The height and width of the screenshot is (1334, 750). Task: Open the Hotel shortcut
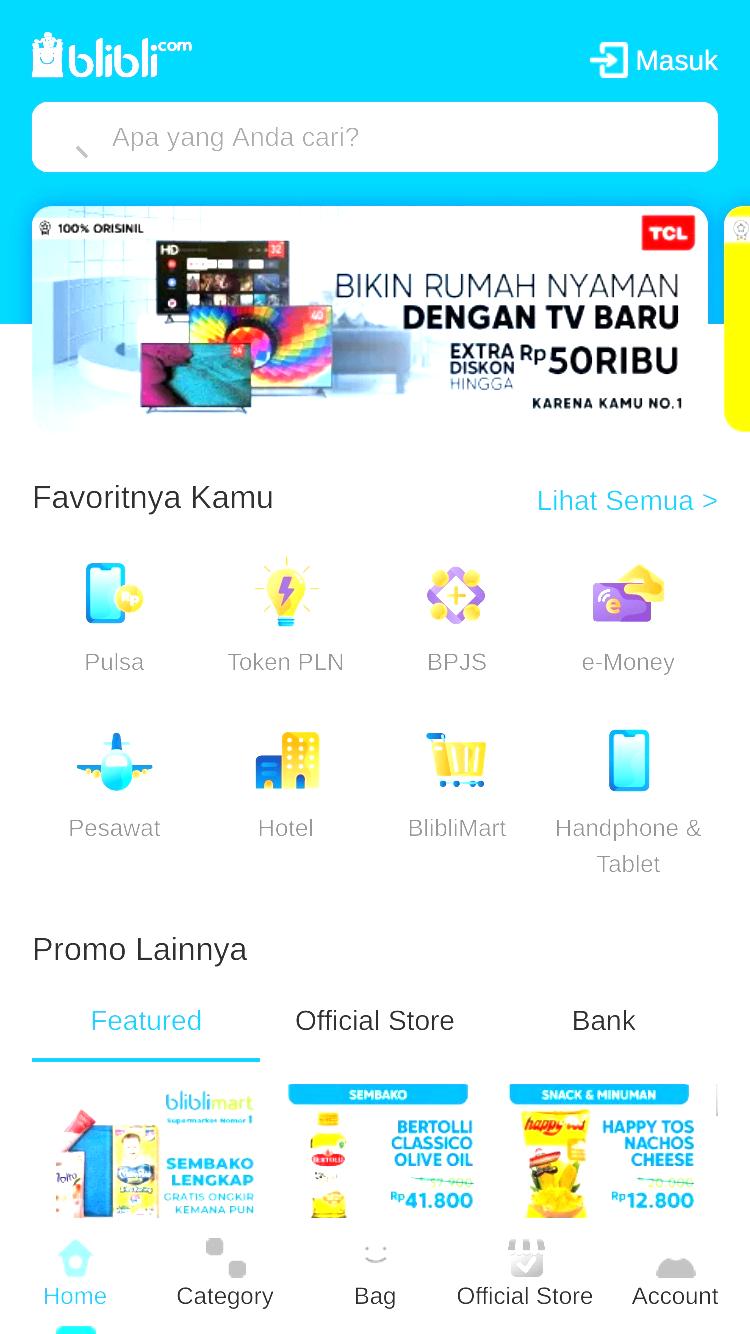point(286,785)
